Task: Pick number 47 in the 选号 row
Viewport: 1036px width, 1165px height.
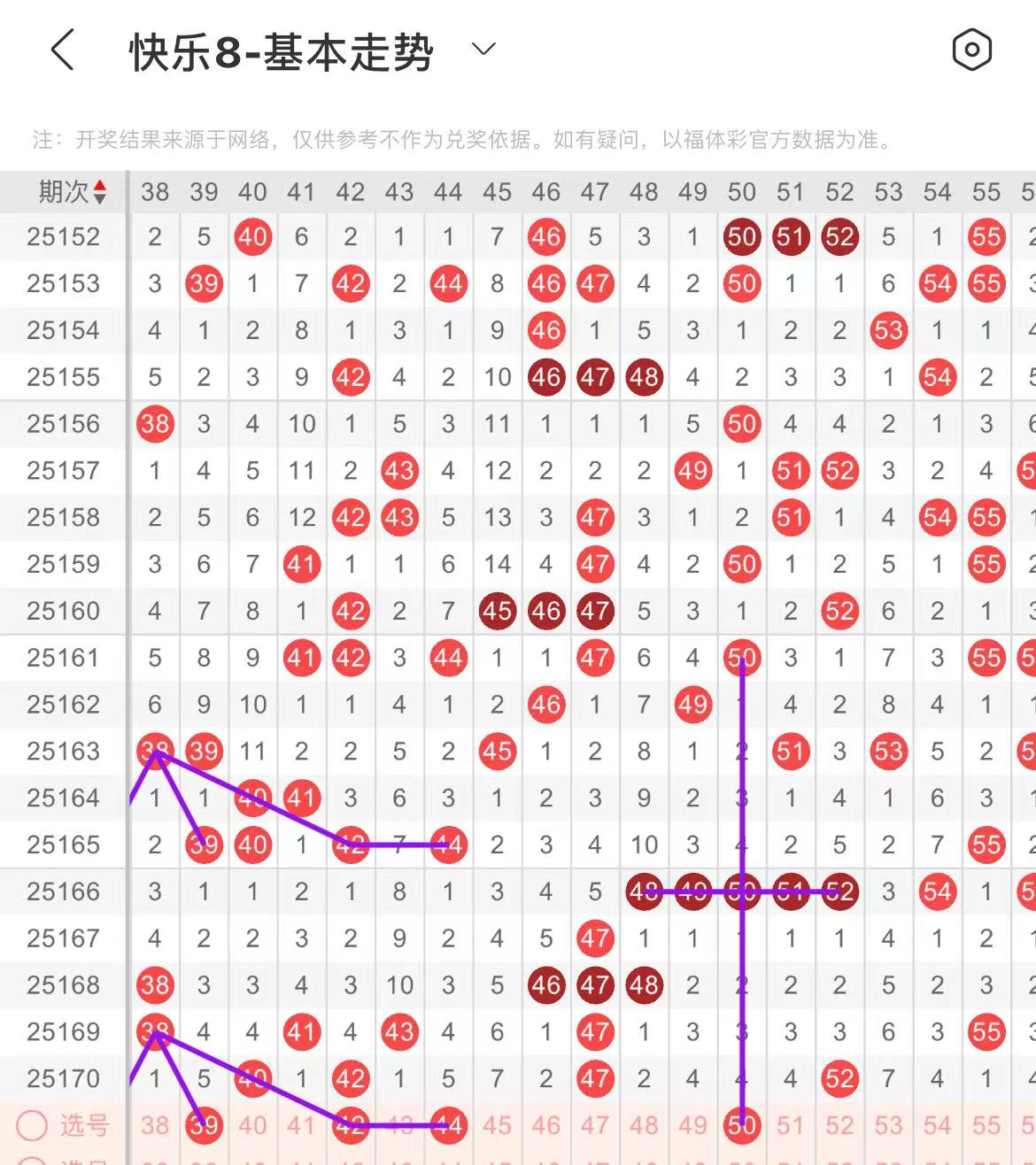Action: click(x=594, y=1125)
